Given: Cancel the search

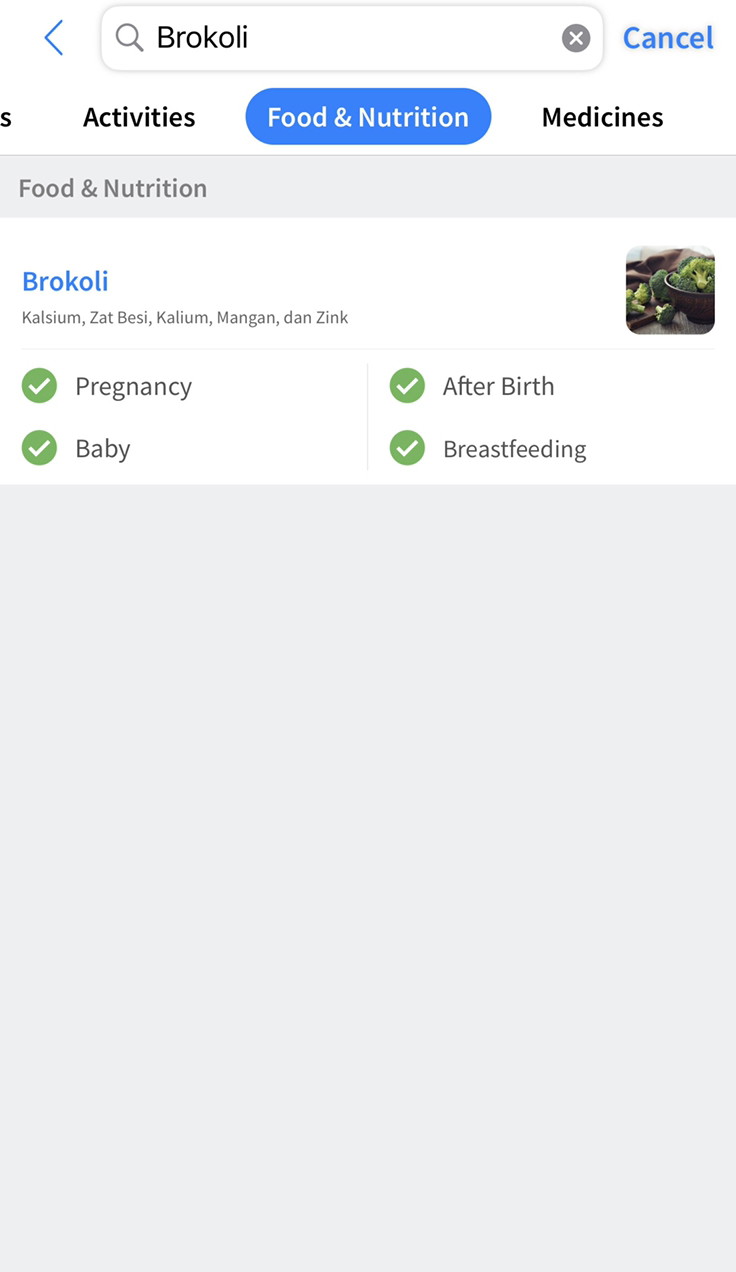Looking at the screenshot, I should pyautogui.click(x=667, y=38).
